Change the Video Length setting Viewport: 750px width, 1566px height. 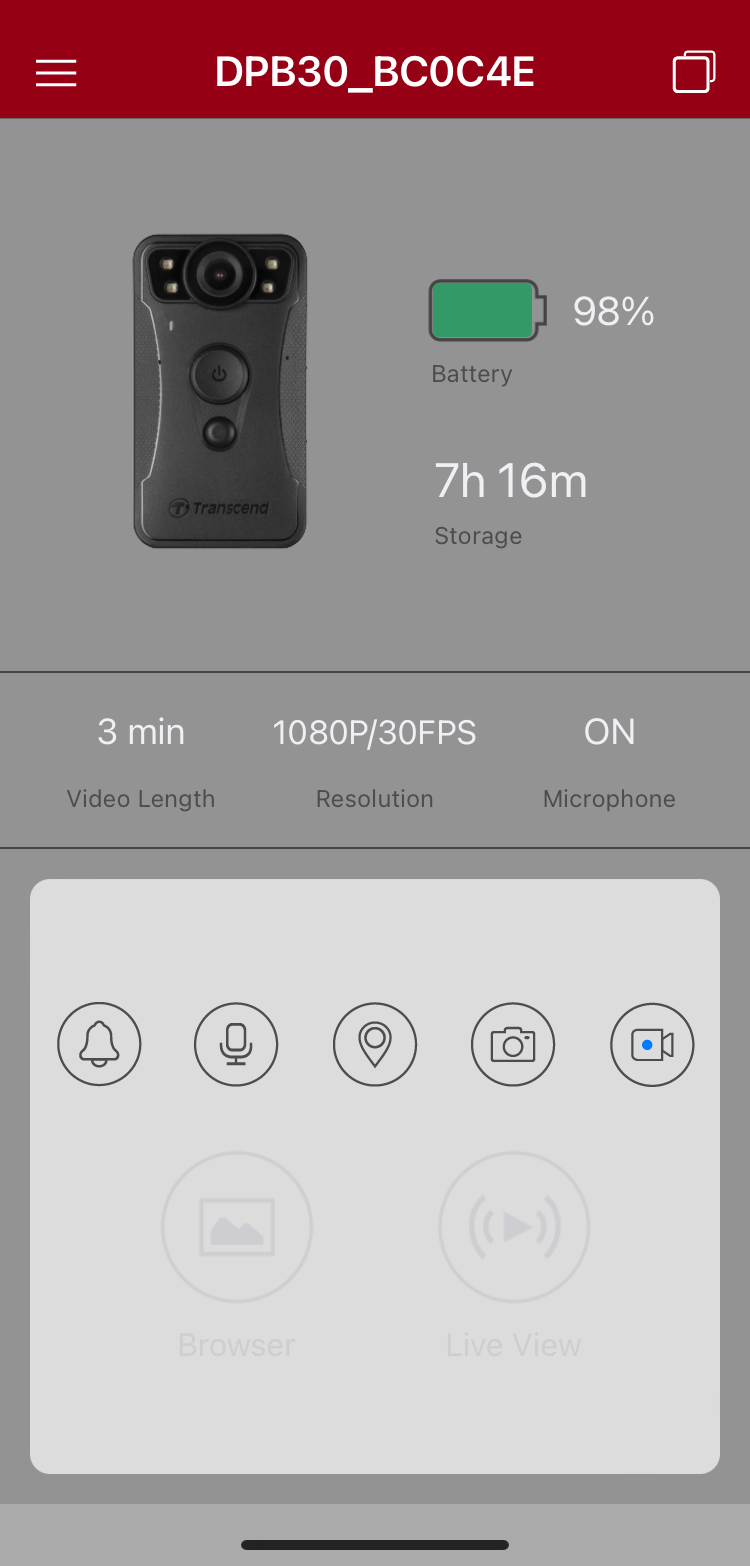(141, 760)
